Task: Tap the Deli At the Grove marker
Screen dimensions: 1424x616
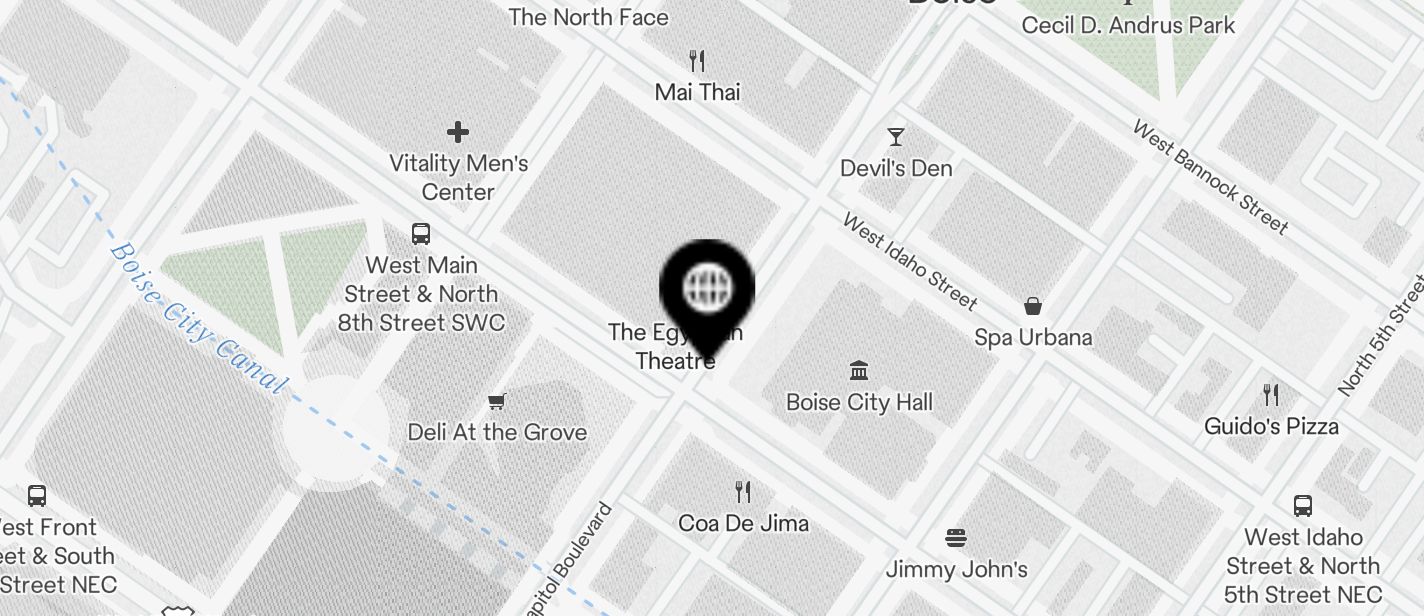Action: point(497,402)
